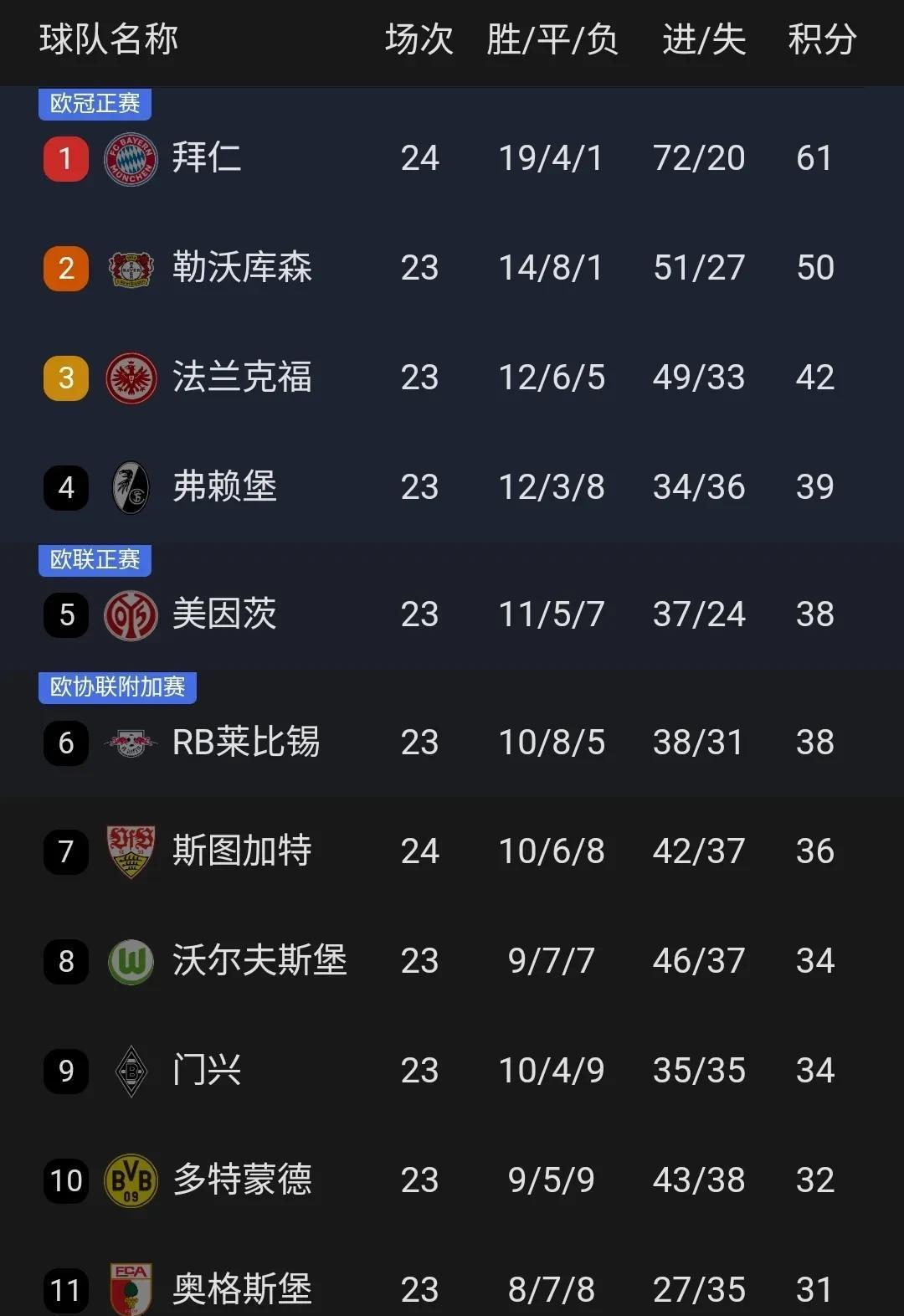Select the 欧协联附加赛 label
904x1316 pixels.
[116, 688]
